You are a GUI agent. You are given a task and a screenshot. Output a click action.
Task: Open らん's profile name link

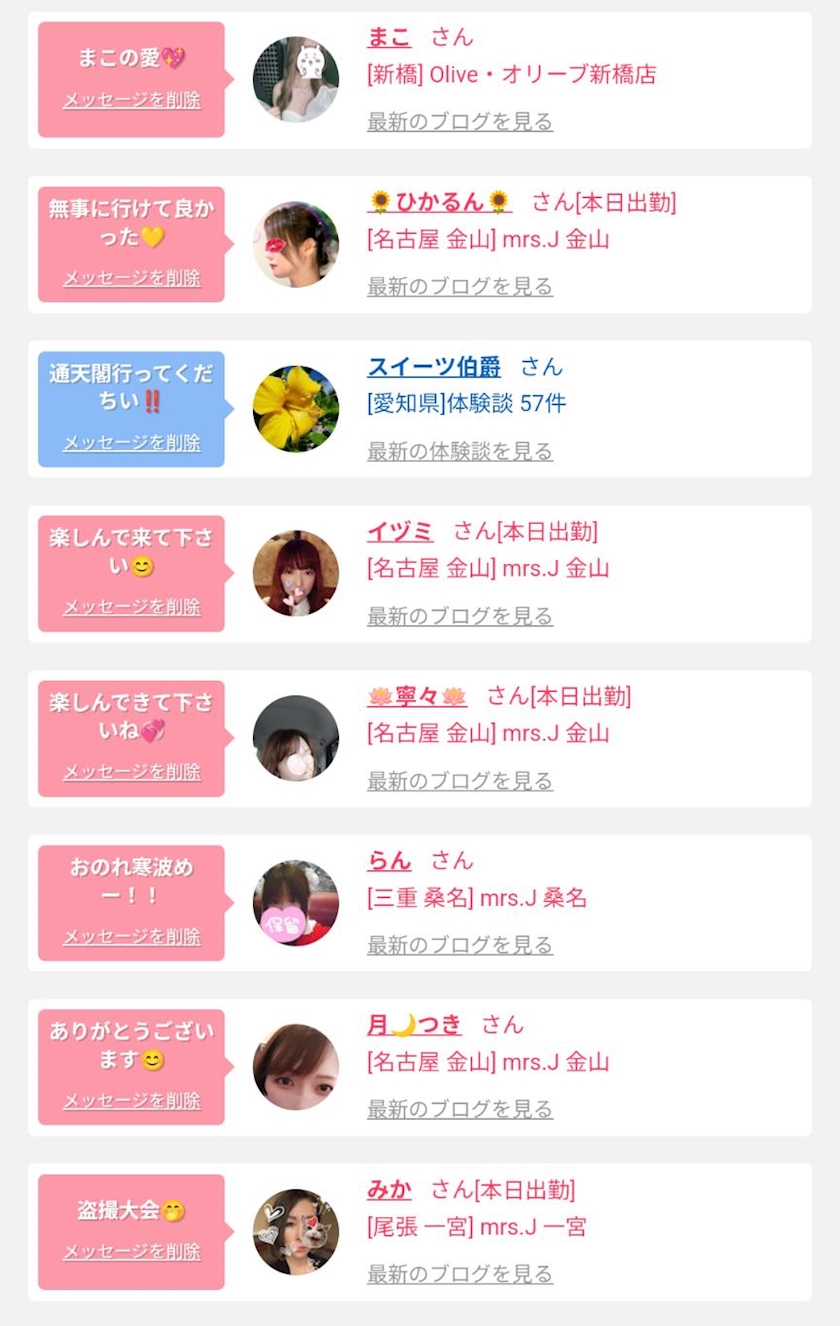(389, 861)
